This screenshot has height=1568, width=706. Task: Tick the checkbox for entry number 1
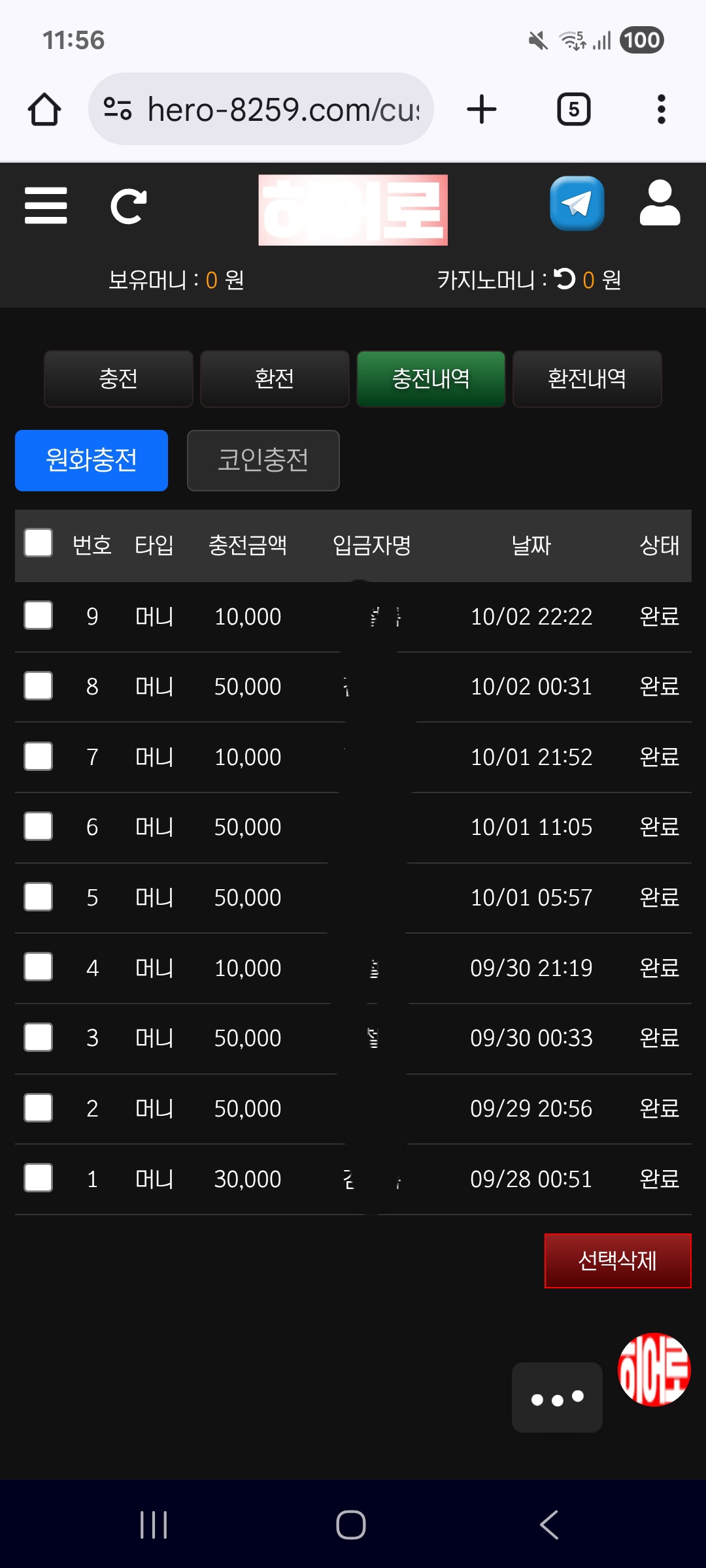tap(39, 1178)
